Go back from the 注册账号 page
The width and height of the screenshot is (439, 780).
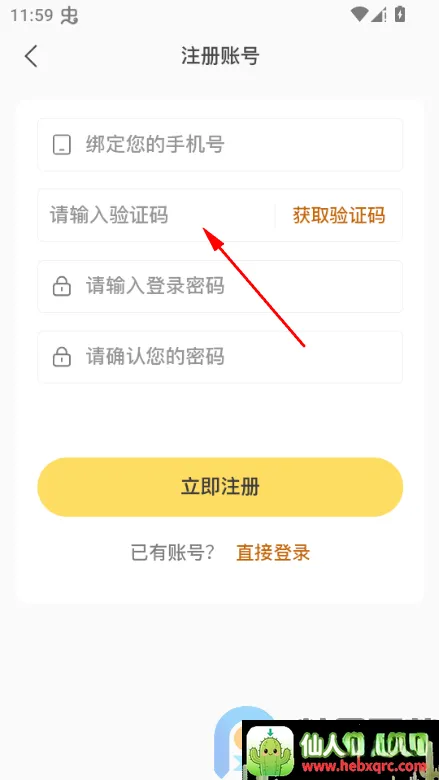pyautogui.click(x=31, y=56)
